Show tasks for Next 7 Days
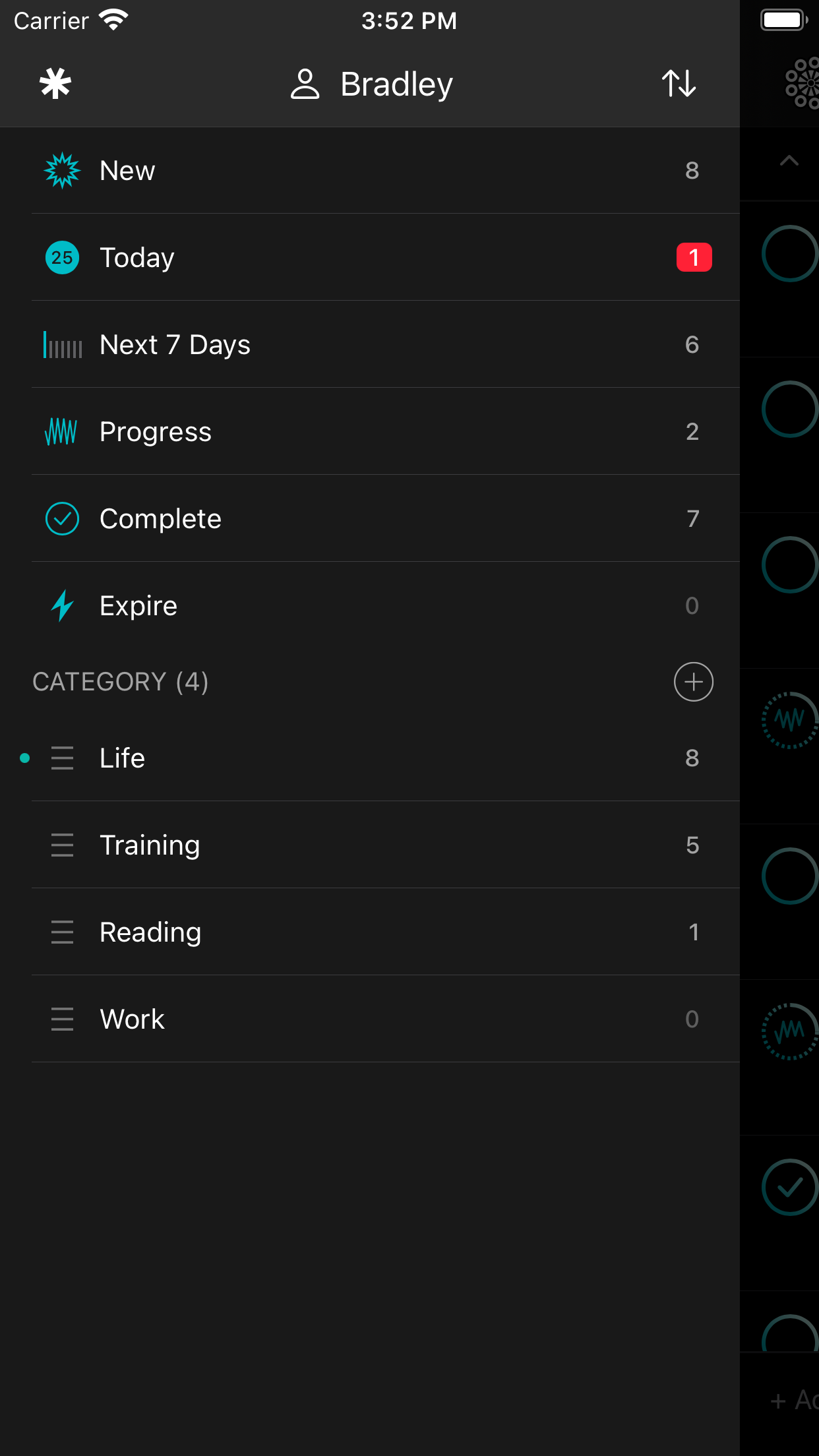The image size is (819, 1456). (370, 344)
